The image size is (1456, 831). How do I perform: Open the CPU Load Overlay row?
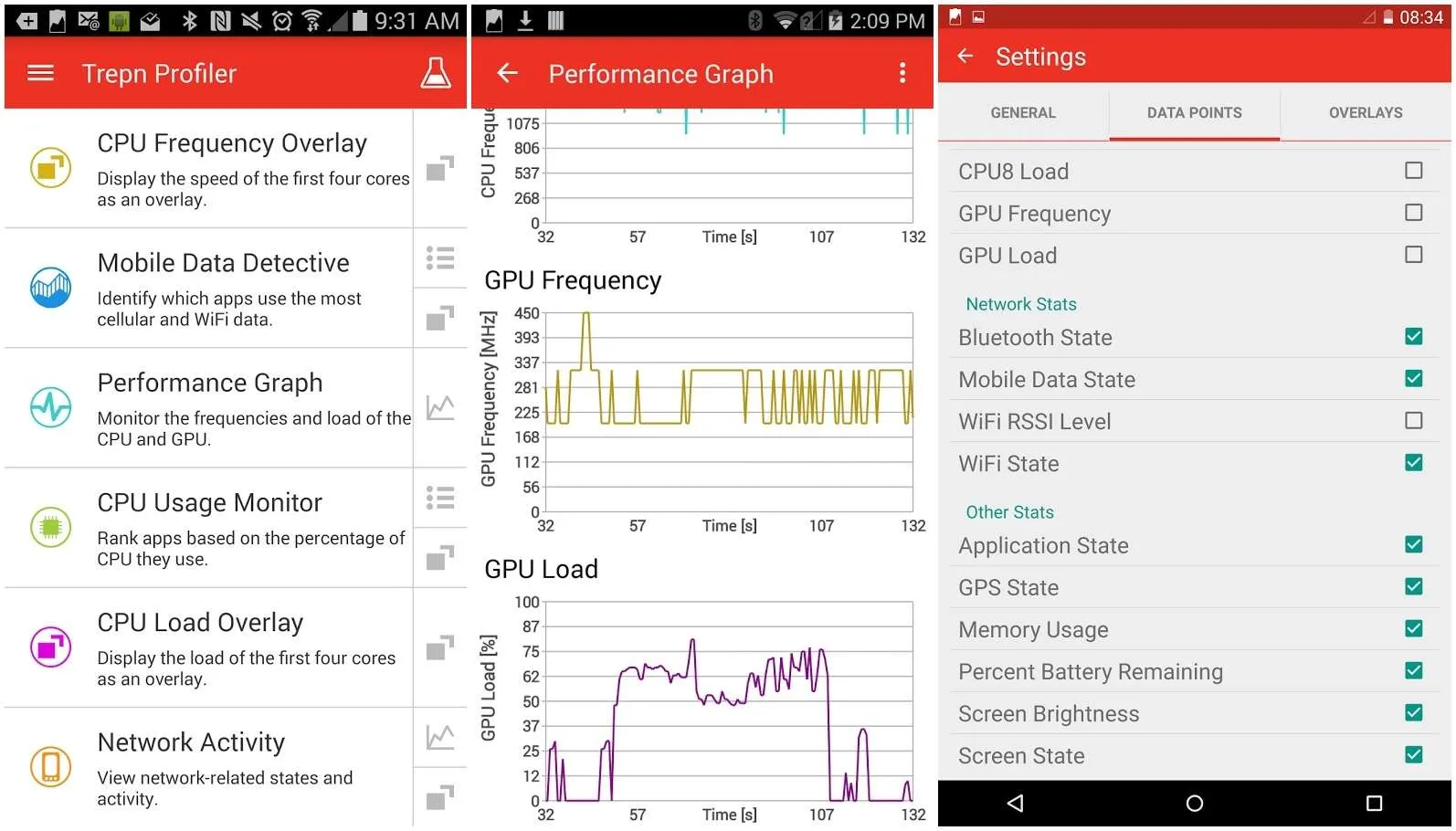(x=209, y=647)
